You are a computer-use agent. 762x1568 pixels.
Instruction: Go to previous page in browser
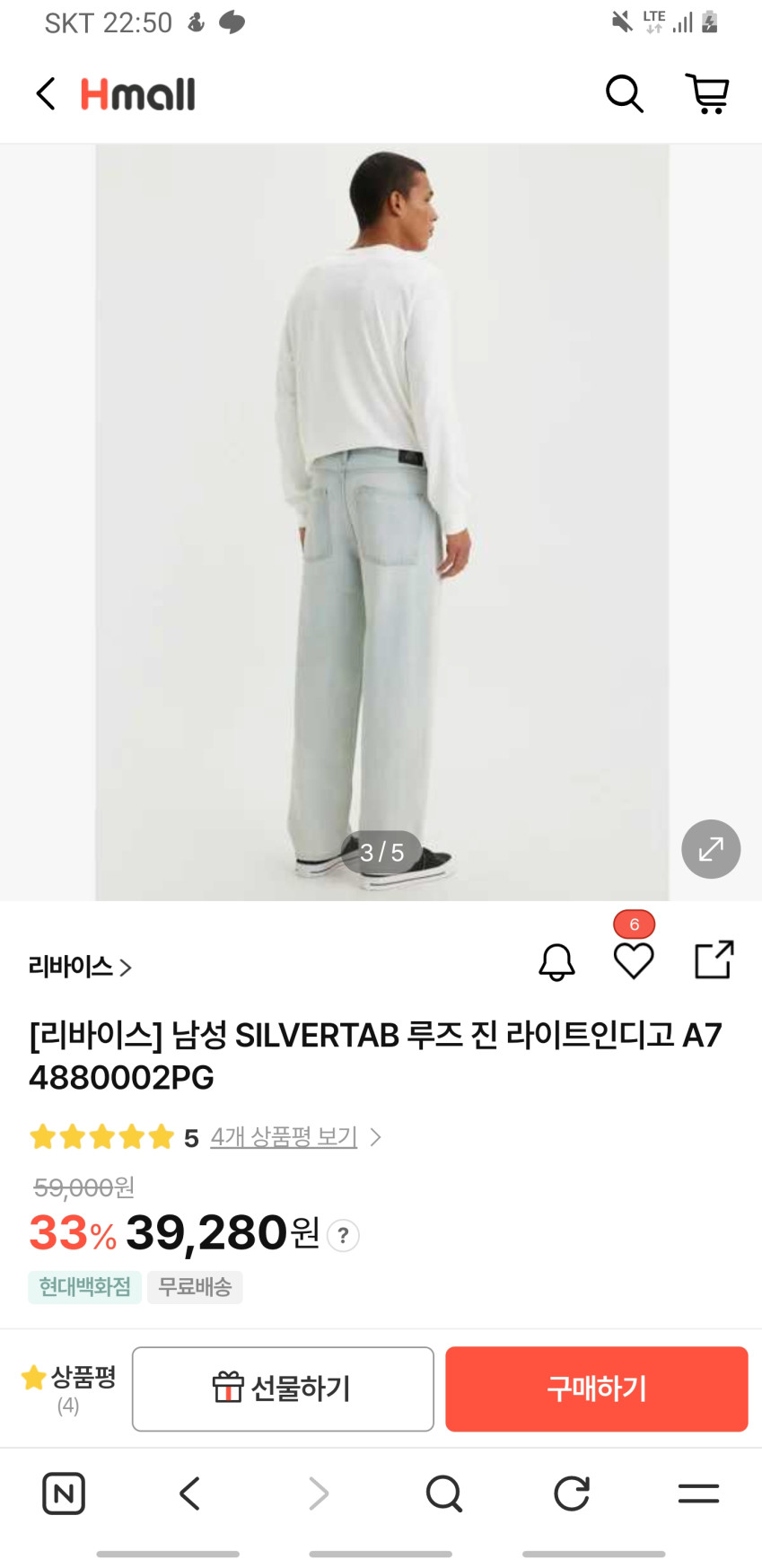point(189,1494)
